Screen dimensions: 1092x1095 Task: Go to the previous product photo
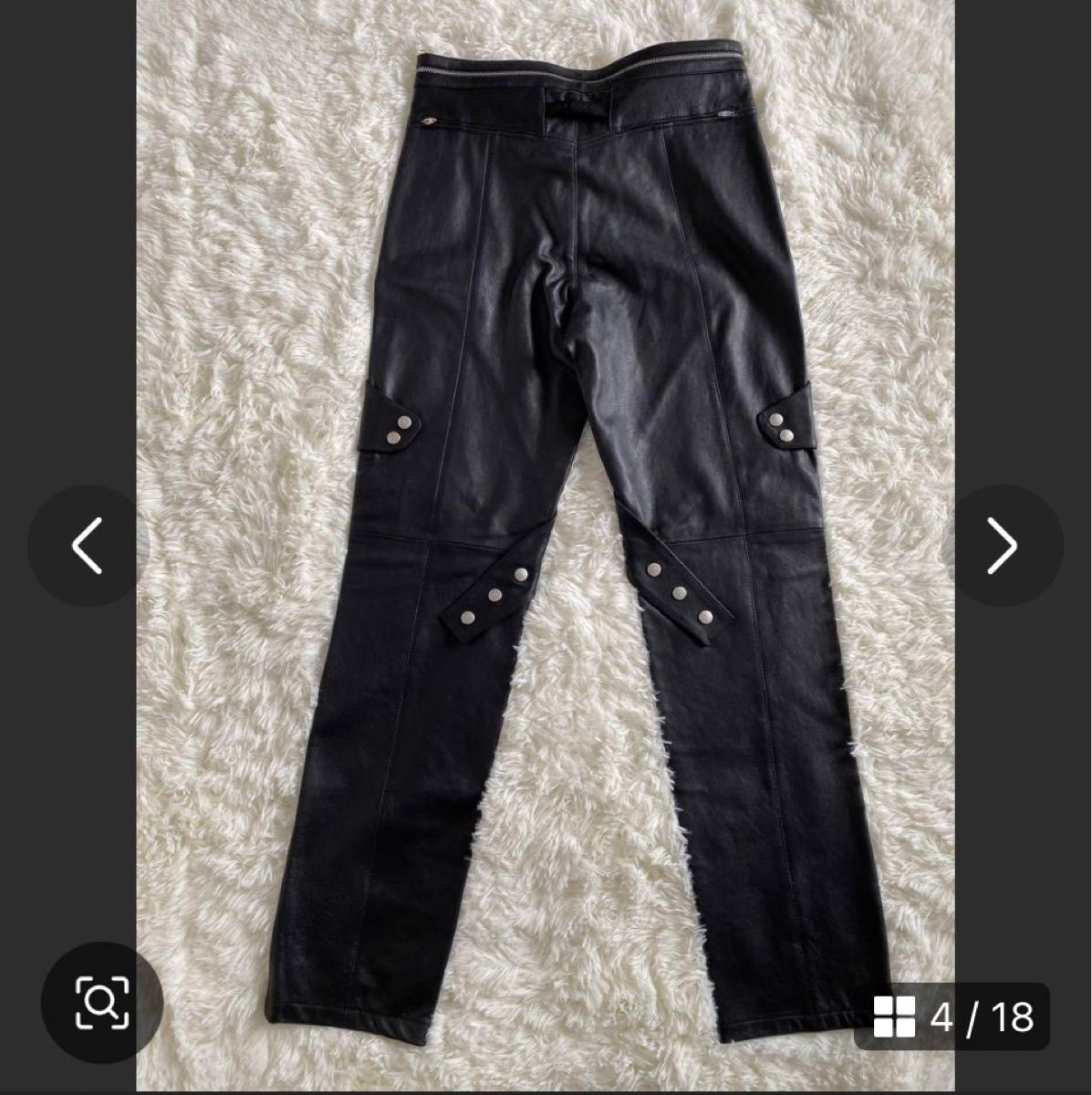pos(88,546)
